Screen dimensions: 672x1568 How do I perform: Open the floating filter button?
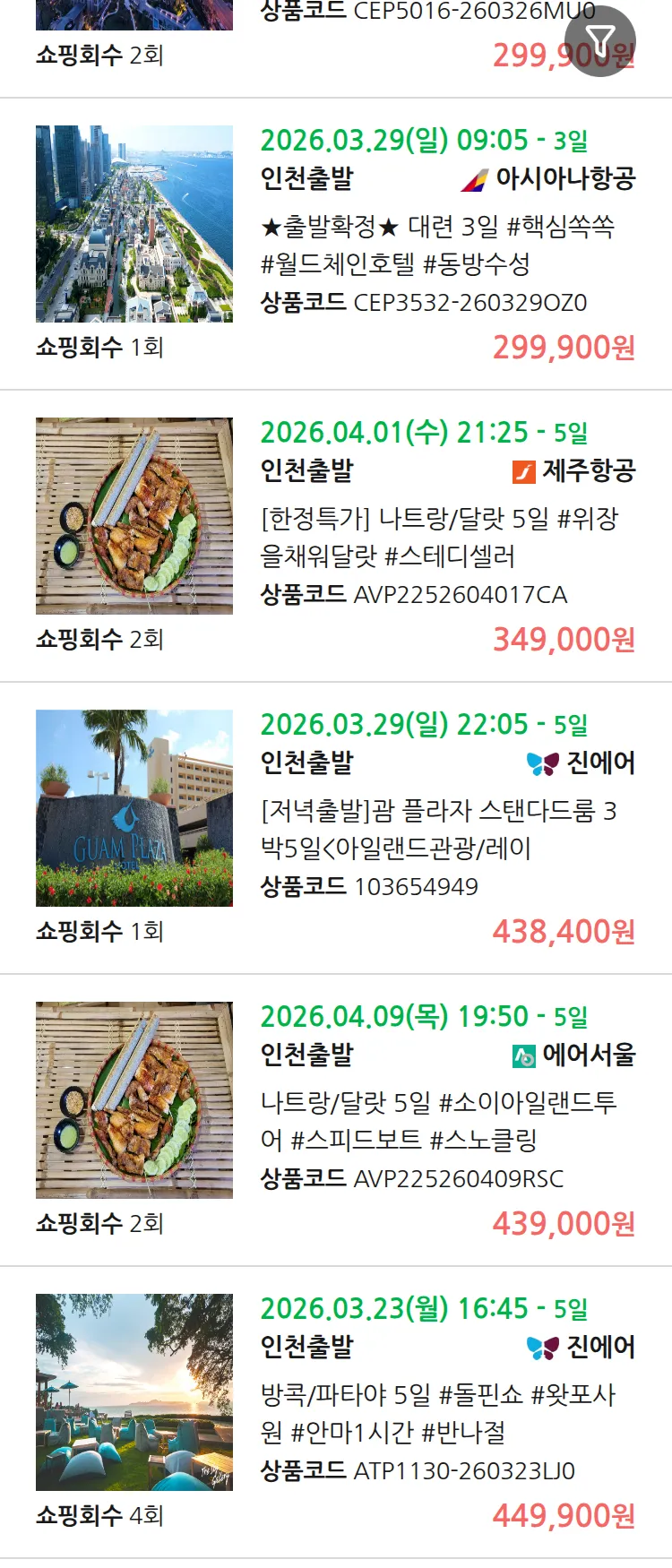click(x=599, y=41)
